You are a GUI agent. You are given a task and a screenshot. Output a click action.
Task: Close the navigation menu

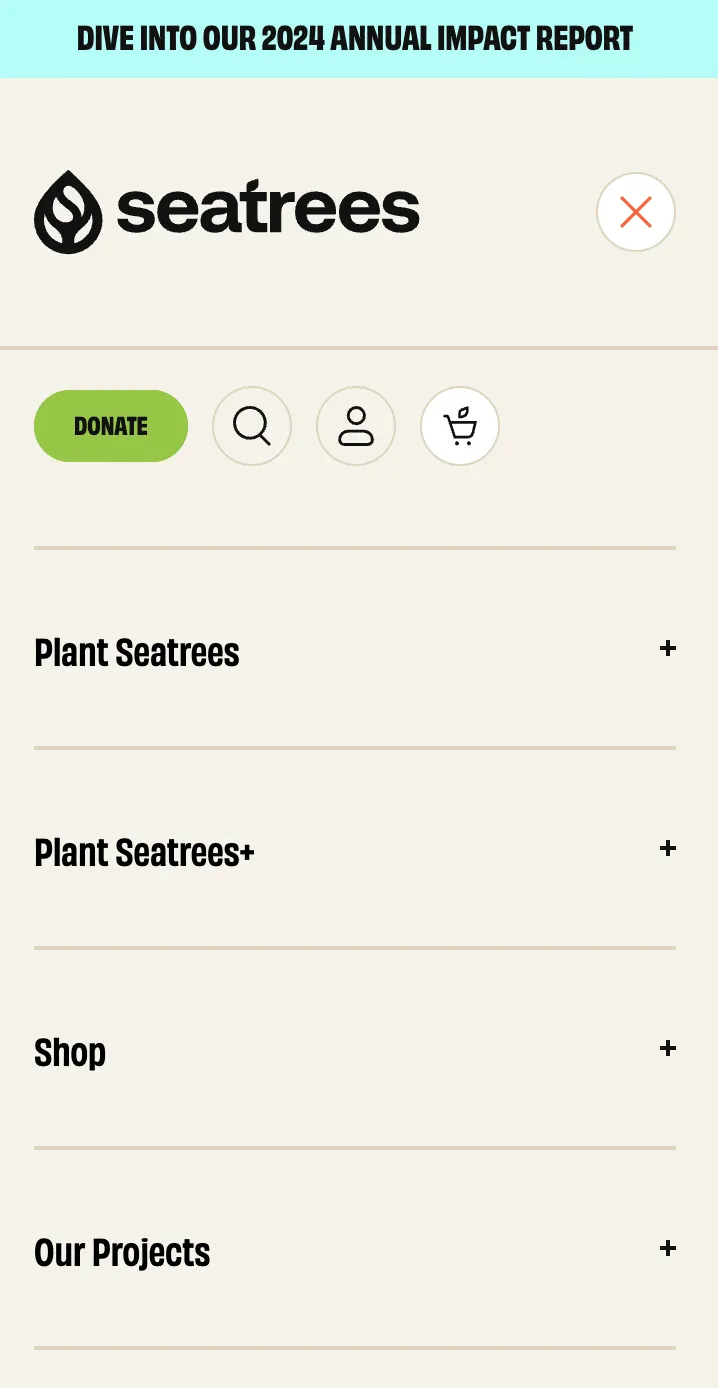click(635, 212)
